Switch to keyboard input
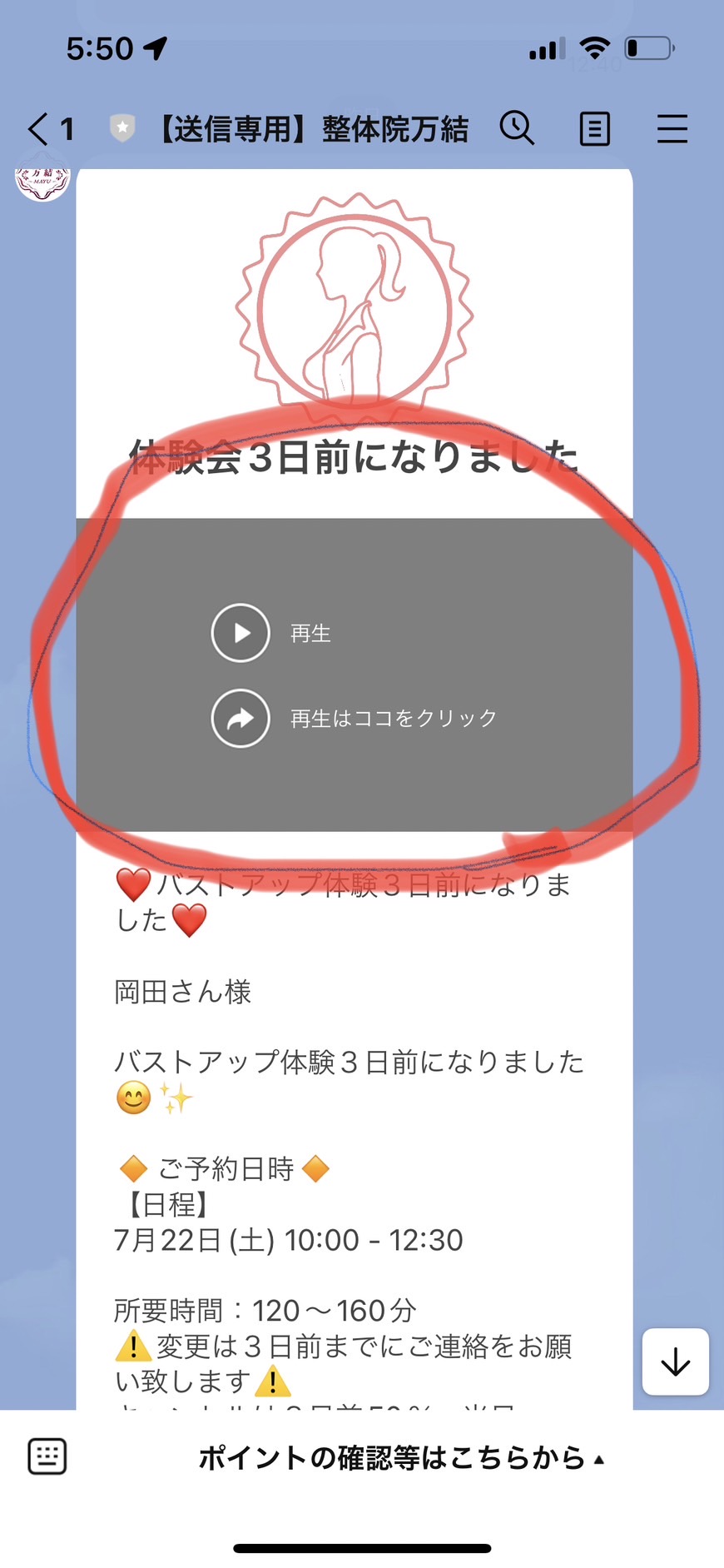Screen dimensions: 724x1568 pyautogui.click(x=47, y=1456)
